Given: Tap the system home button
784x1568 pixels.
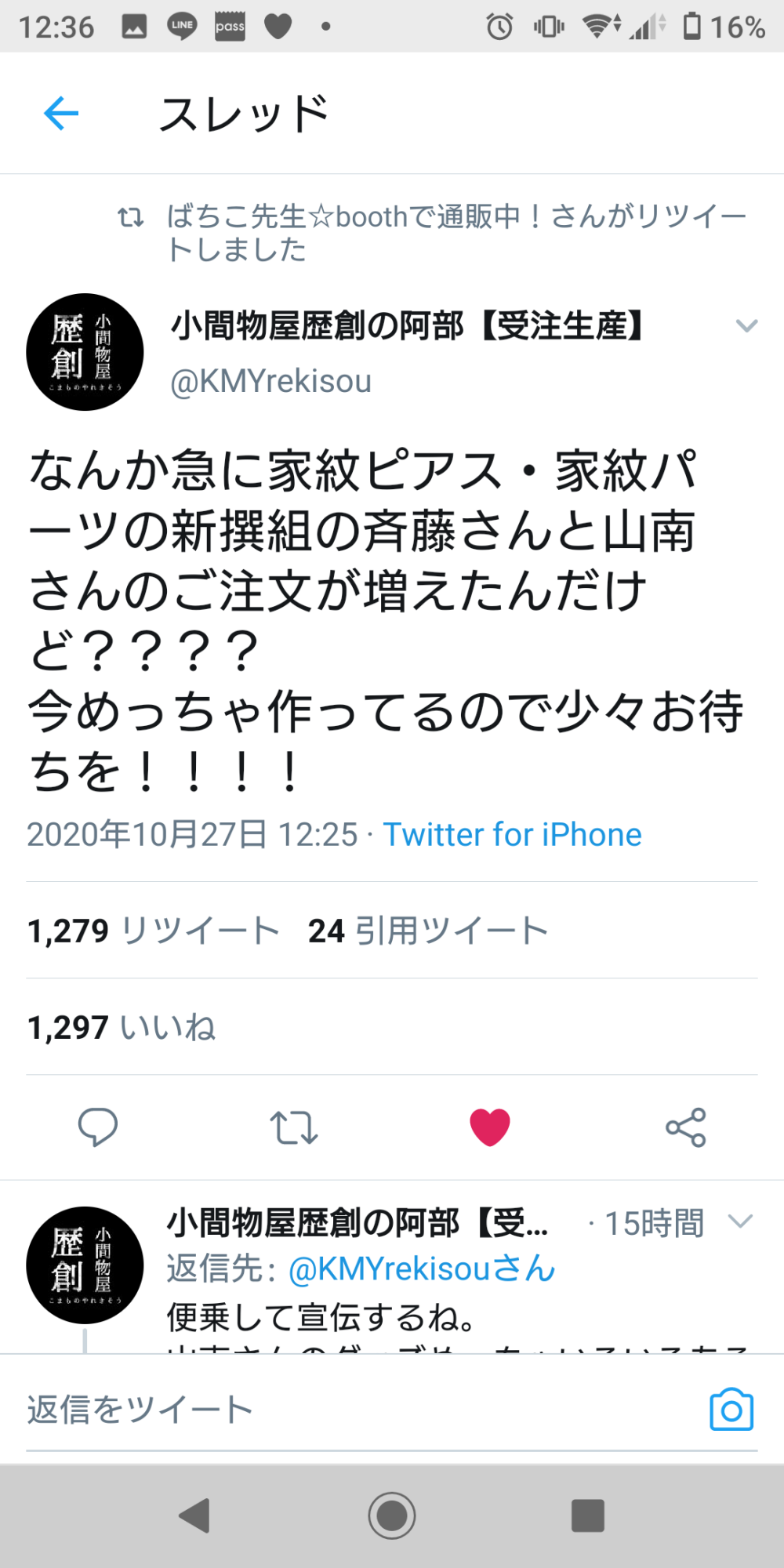Looking at the screenshot, I should tap(392, 1515).
